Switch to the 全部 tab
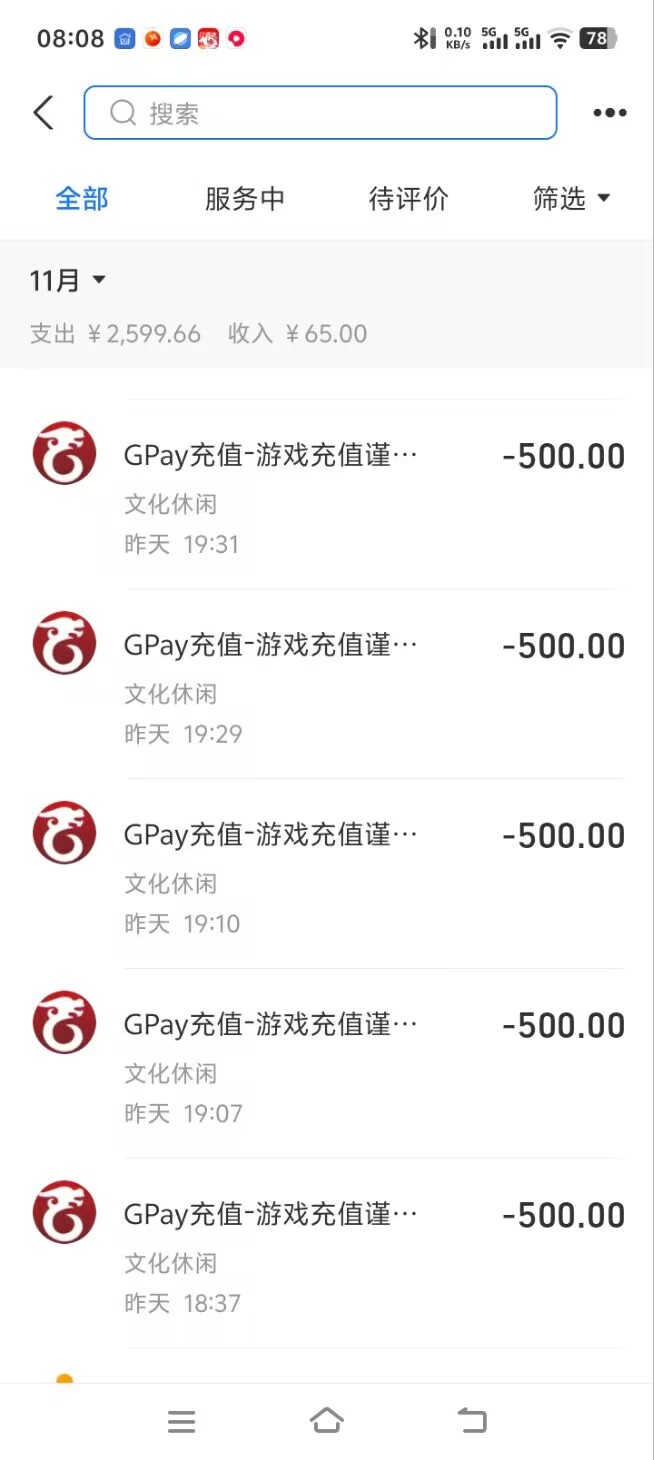The height and width of the screenshot is (1460, 654). click(x=82, y=199)
